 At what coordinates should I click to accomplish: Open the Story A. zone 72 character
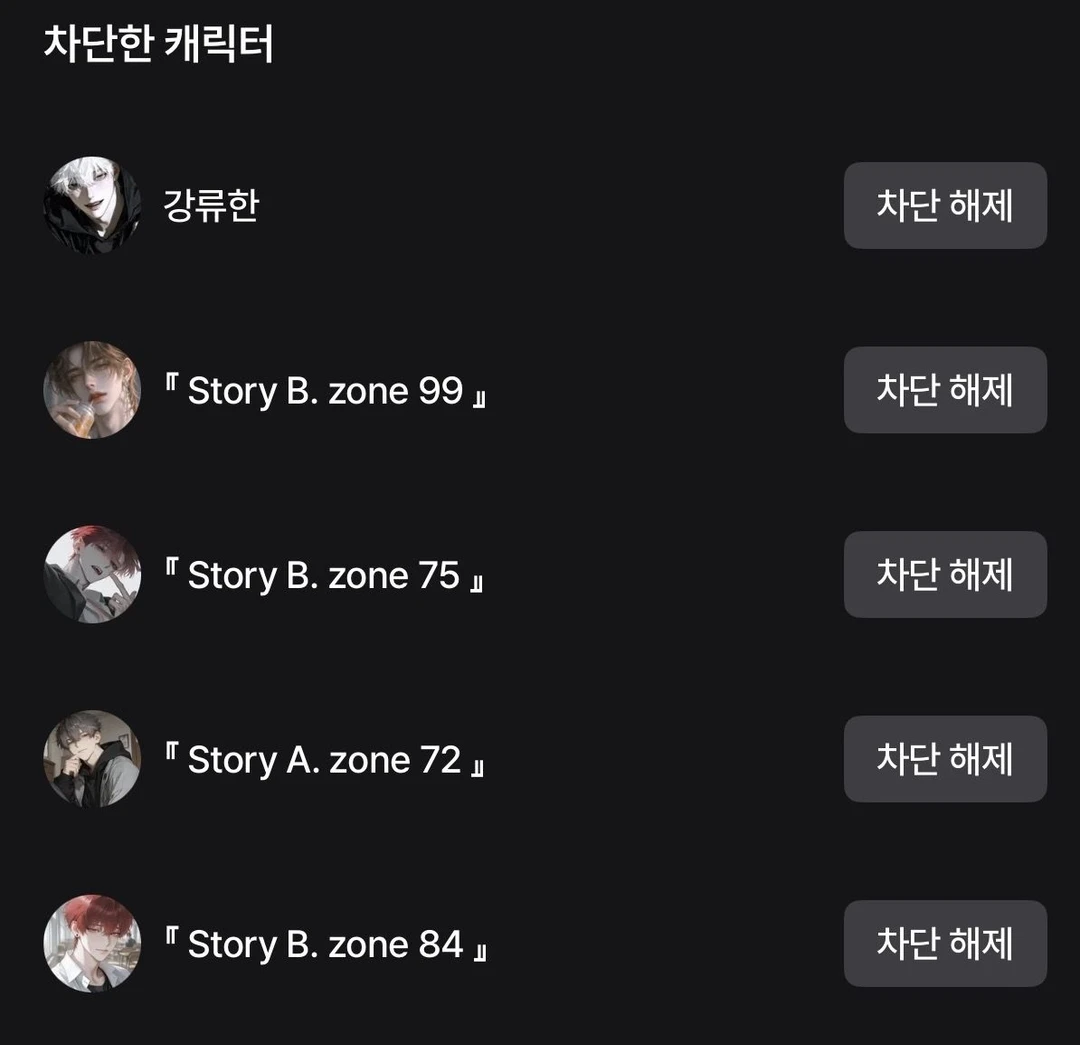tap(323, 760)
